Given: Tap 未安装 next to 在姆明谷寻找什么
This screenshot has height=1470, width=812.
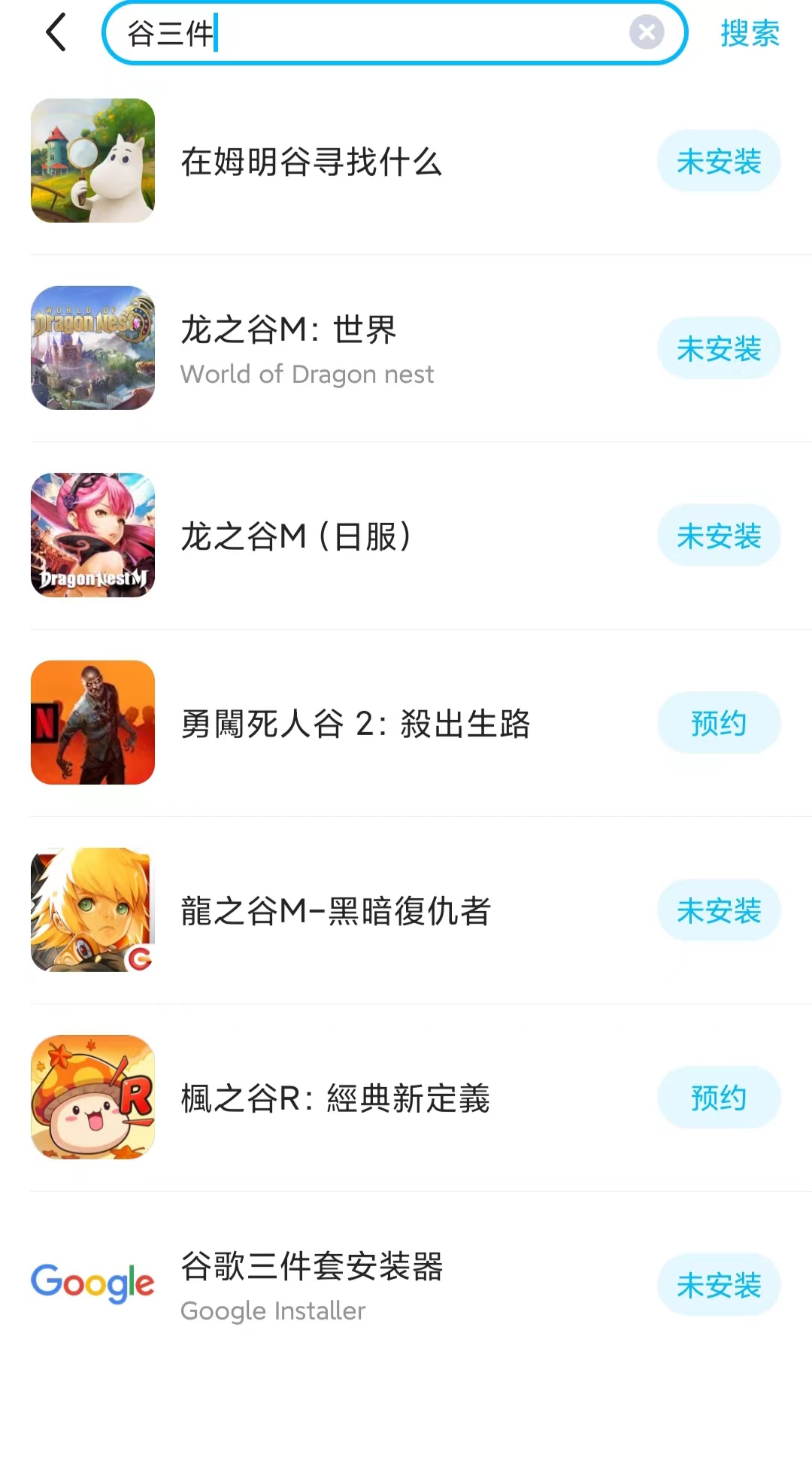Looking at the screenshot, I should 719,161.
